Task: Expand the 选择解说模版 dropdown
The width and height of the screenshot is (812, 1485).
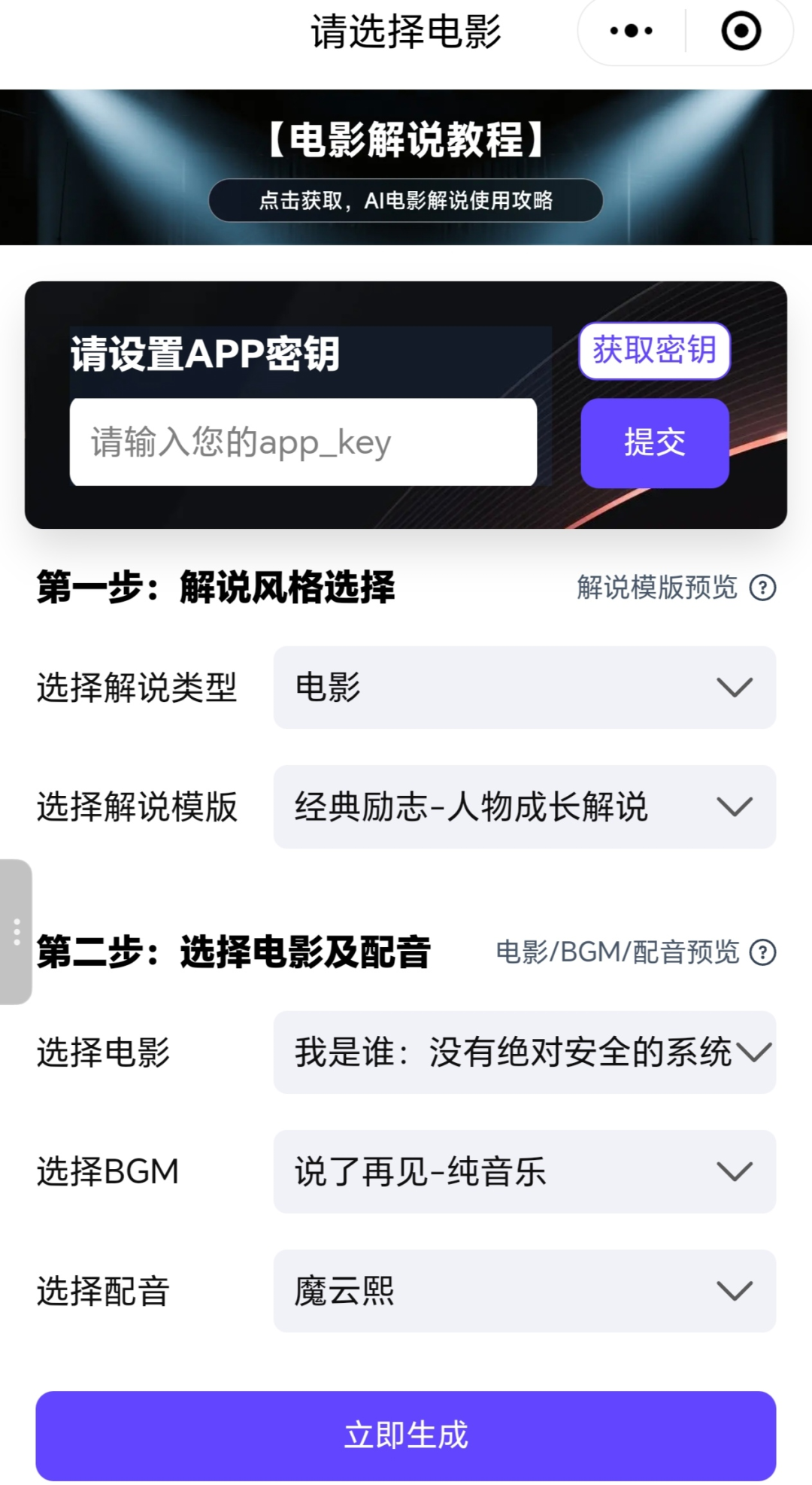Action: click(524, 807)
